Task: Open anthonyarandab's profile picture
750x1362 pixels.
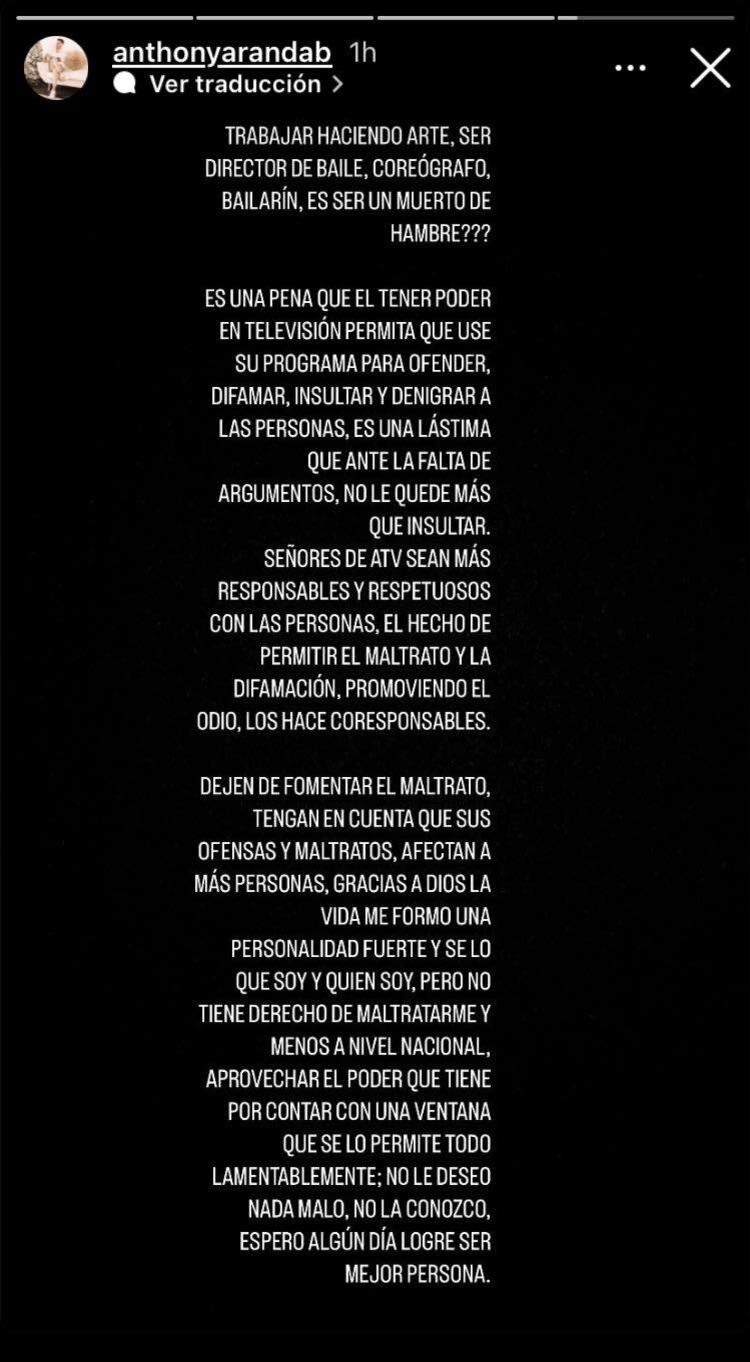Action: pyautogui.click(x=56, y=68)
